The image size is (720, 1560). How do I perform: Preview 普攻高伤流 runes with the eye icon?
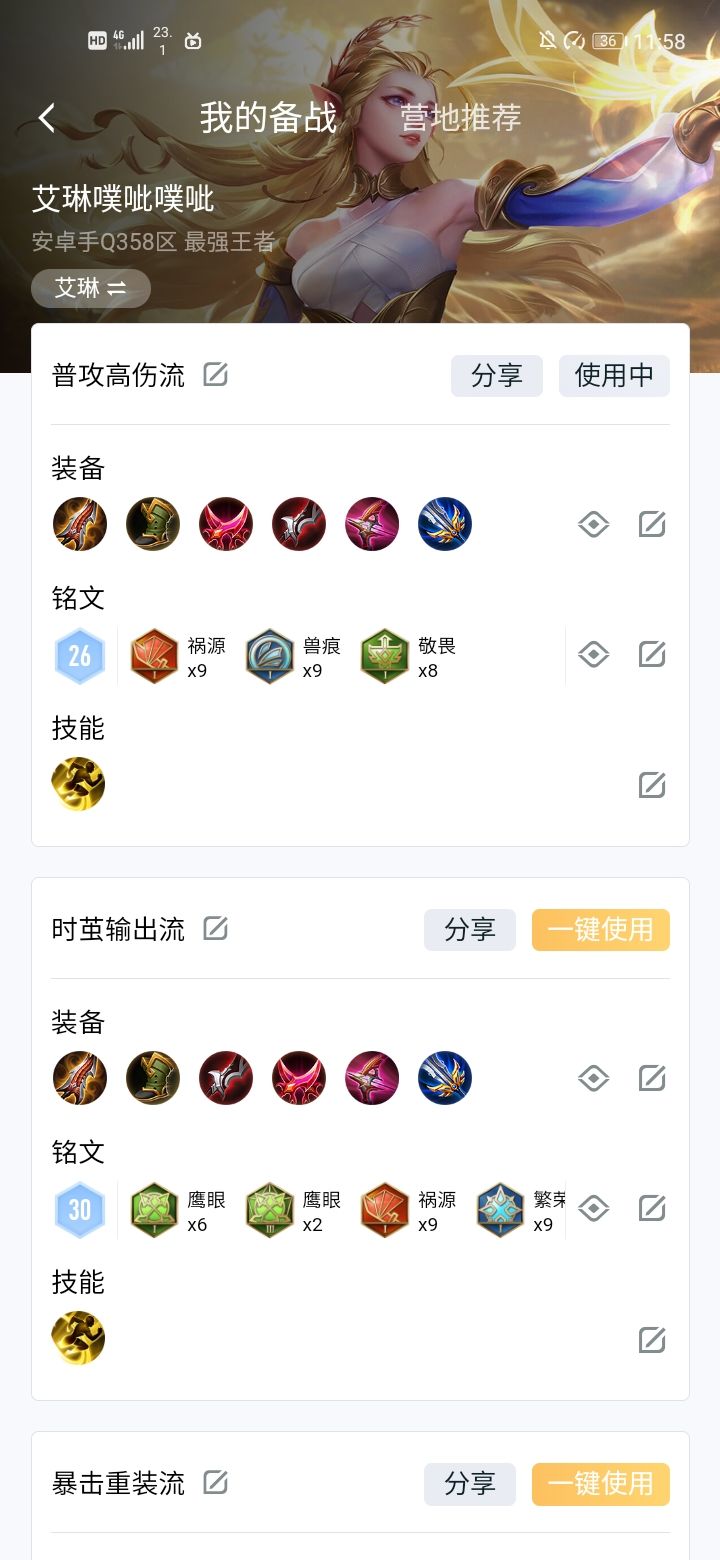coord(593,655)
